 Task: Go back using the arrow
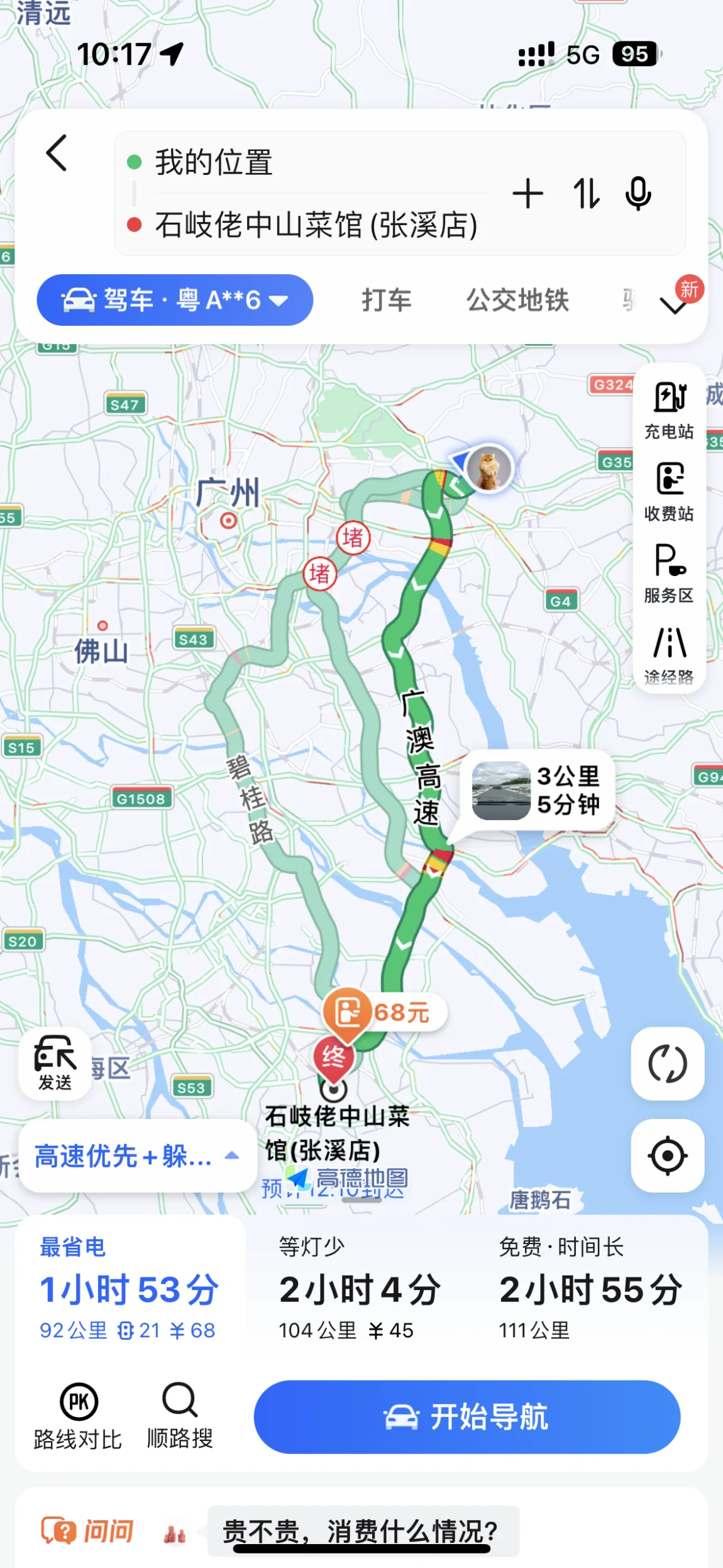click(x=57, y=153)
